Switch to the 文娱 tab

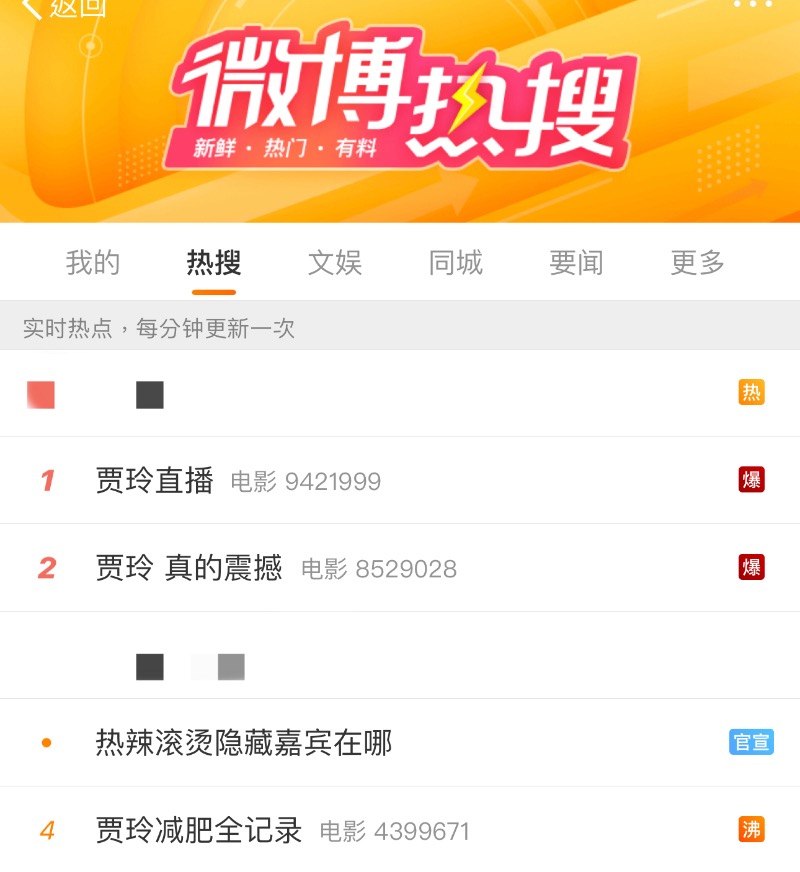tap(334, 263)
